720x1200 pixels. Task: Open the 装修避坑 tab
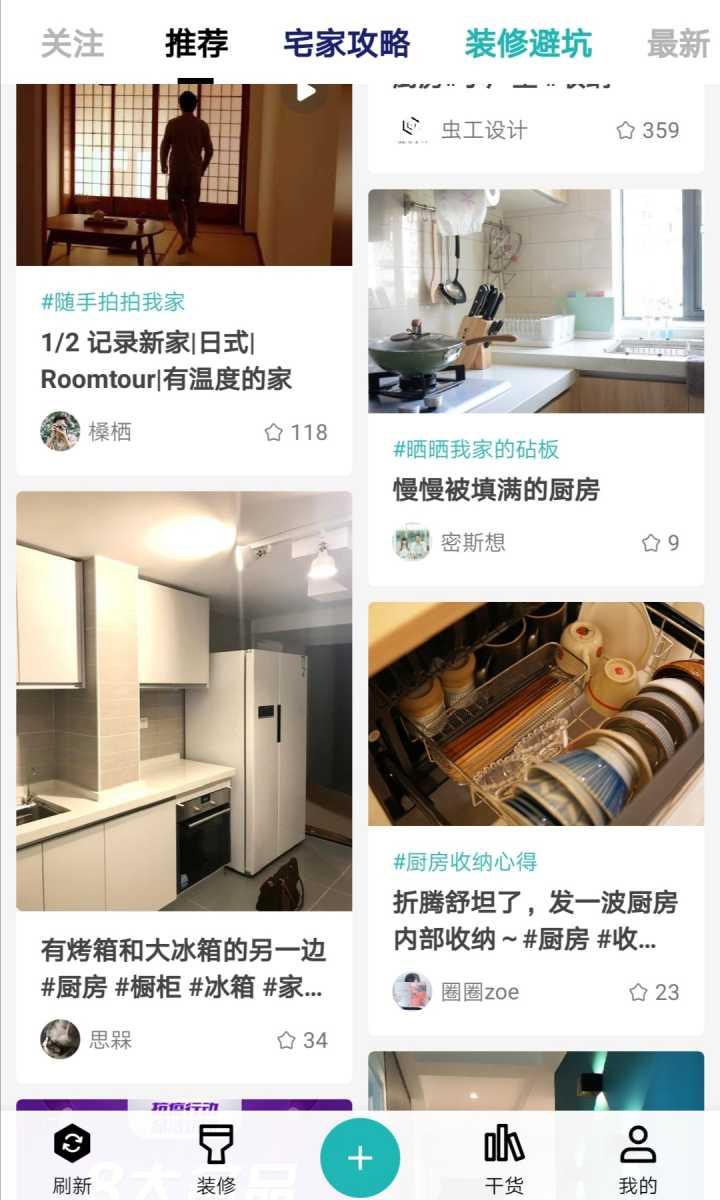point(528,44)
